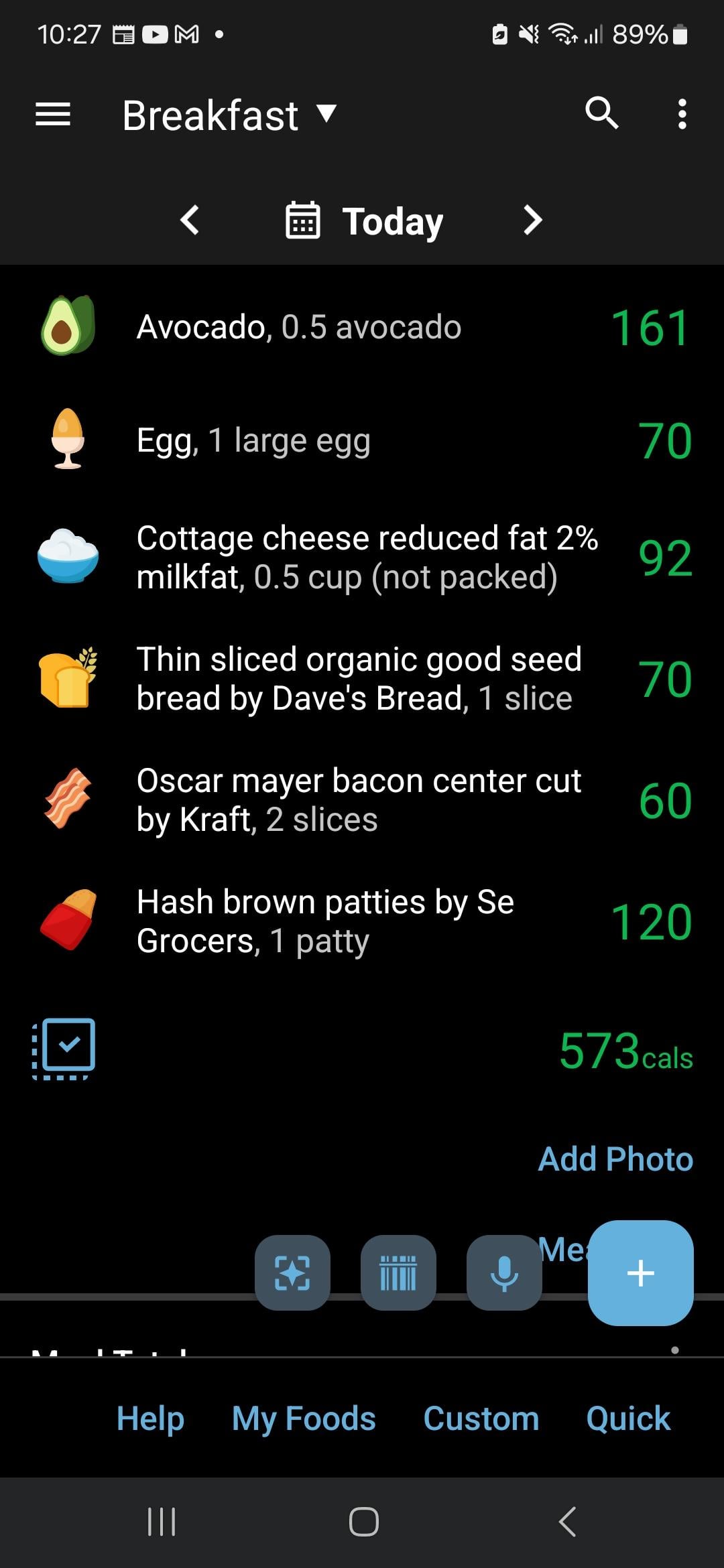Image resolution: width=724 pixels, height=1568 pixels.
Task: Open the AI food scan button
Action: 292,1272
